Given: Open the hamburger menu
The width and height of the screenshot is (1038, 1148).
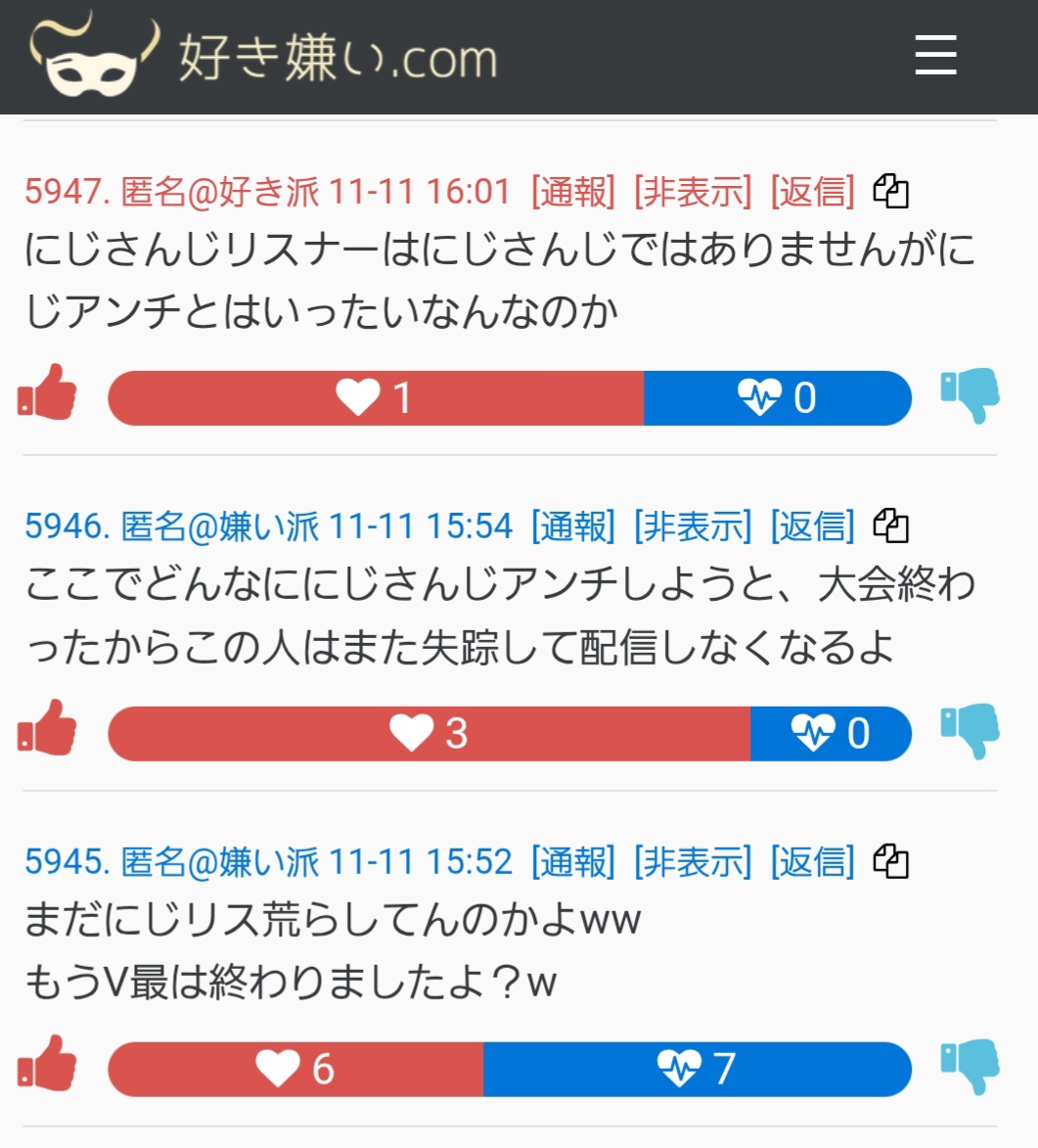Looking at the screenshot, I should pyautogui.click(x=935, y=55).
